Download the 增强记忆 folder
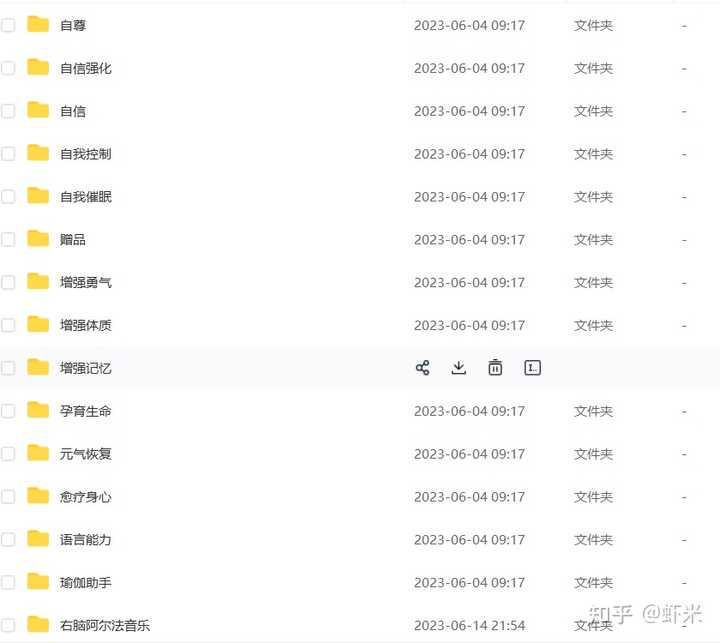 click(x=458, y=368)
